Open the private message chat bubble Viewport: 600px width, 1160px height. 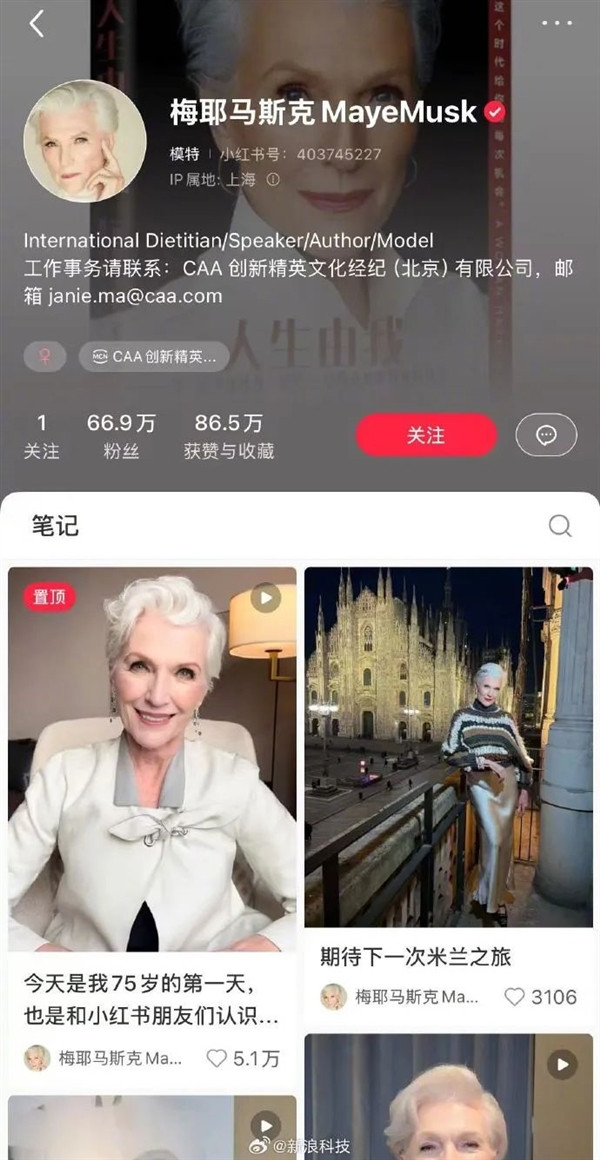pyautogui.click(x=546, y=435)
